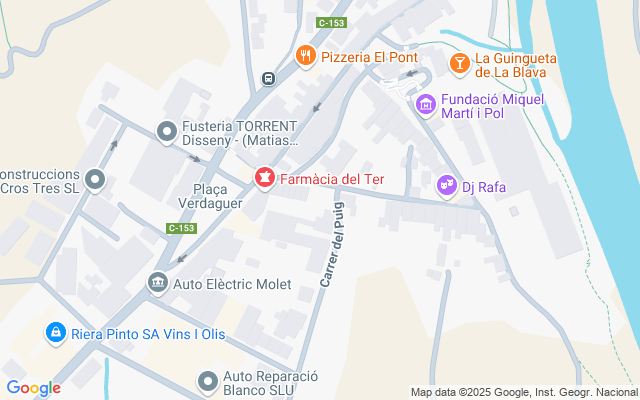View the Construccions Cros Tres SL marker
The width and height of the screenshot is (640, 400).
[95, 180]
